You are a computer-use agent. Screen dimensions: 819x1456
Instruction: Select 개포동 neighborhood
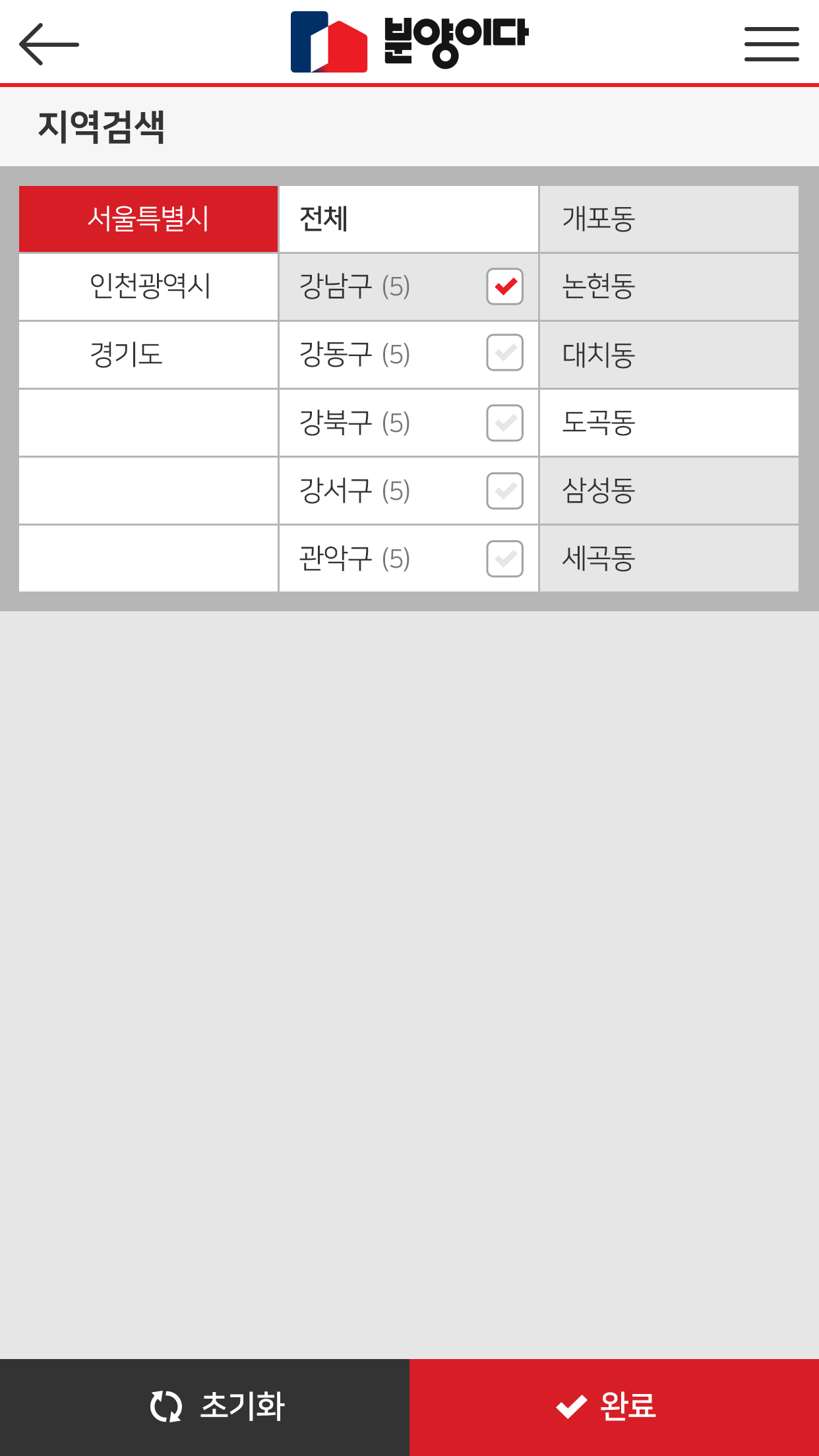(x=669, y=219)
